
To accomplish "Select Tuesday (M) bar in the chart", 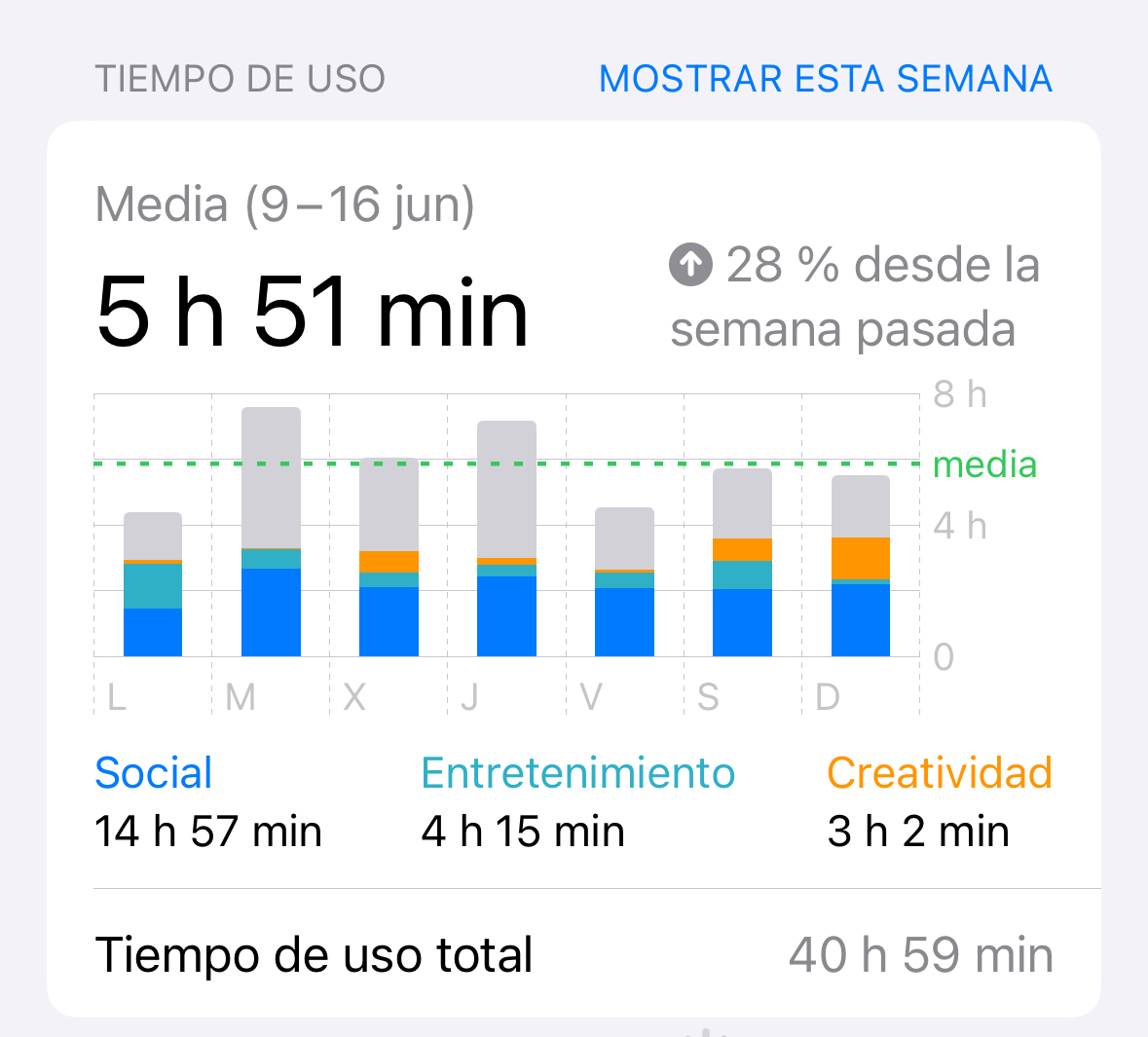I will point(271,532).
